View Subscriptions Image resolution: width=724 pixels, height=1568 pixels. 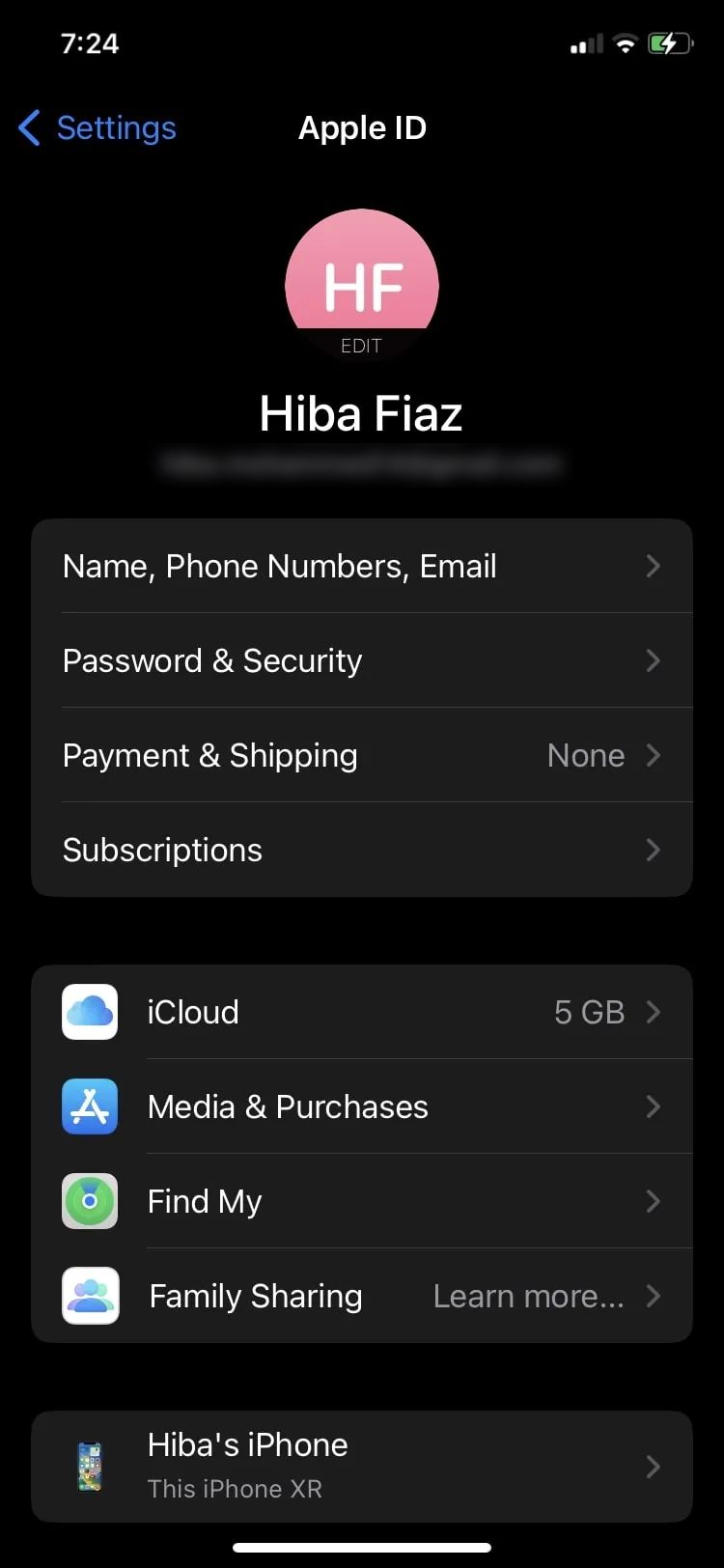[x=361, y=850]
